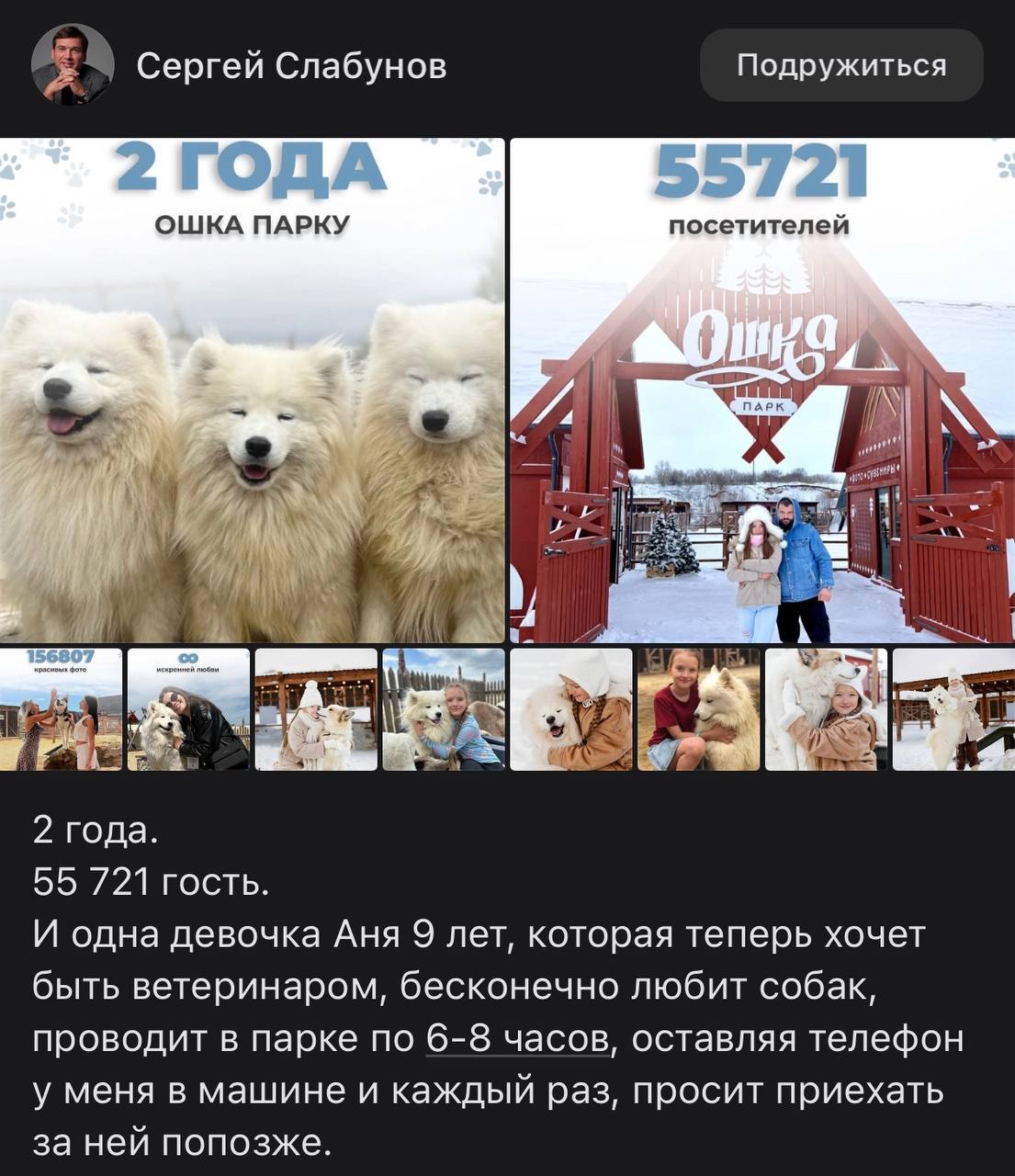Open the author name Сергей Слабунов
Image resolution: width=1015 pixels, height=1176 pixels.
click(x=291, y=66)
